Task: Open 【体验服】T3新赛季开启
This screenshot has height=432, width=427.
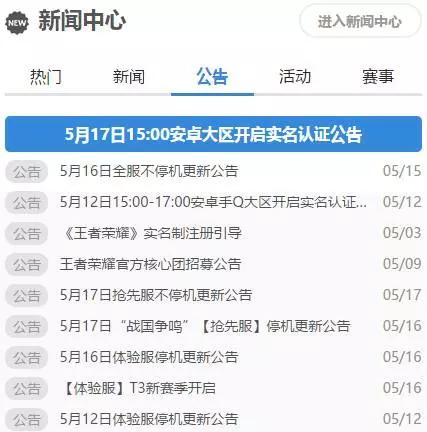Action: (x=213, y=388)
